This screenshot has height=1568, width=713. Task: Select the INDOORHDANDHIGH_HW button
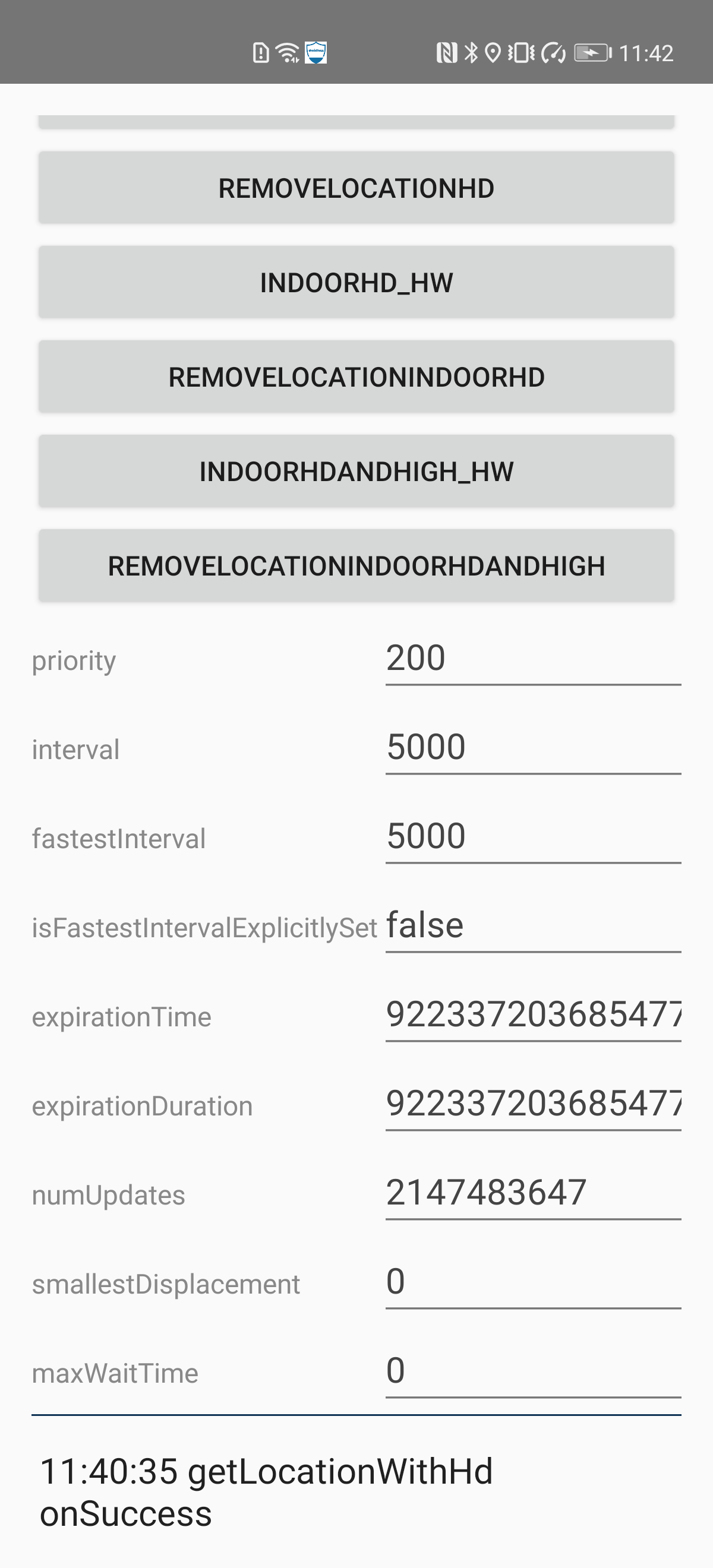point(356,470)
